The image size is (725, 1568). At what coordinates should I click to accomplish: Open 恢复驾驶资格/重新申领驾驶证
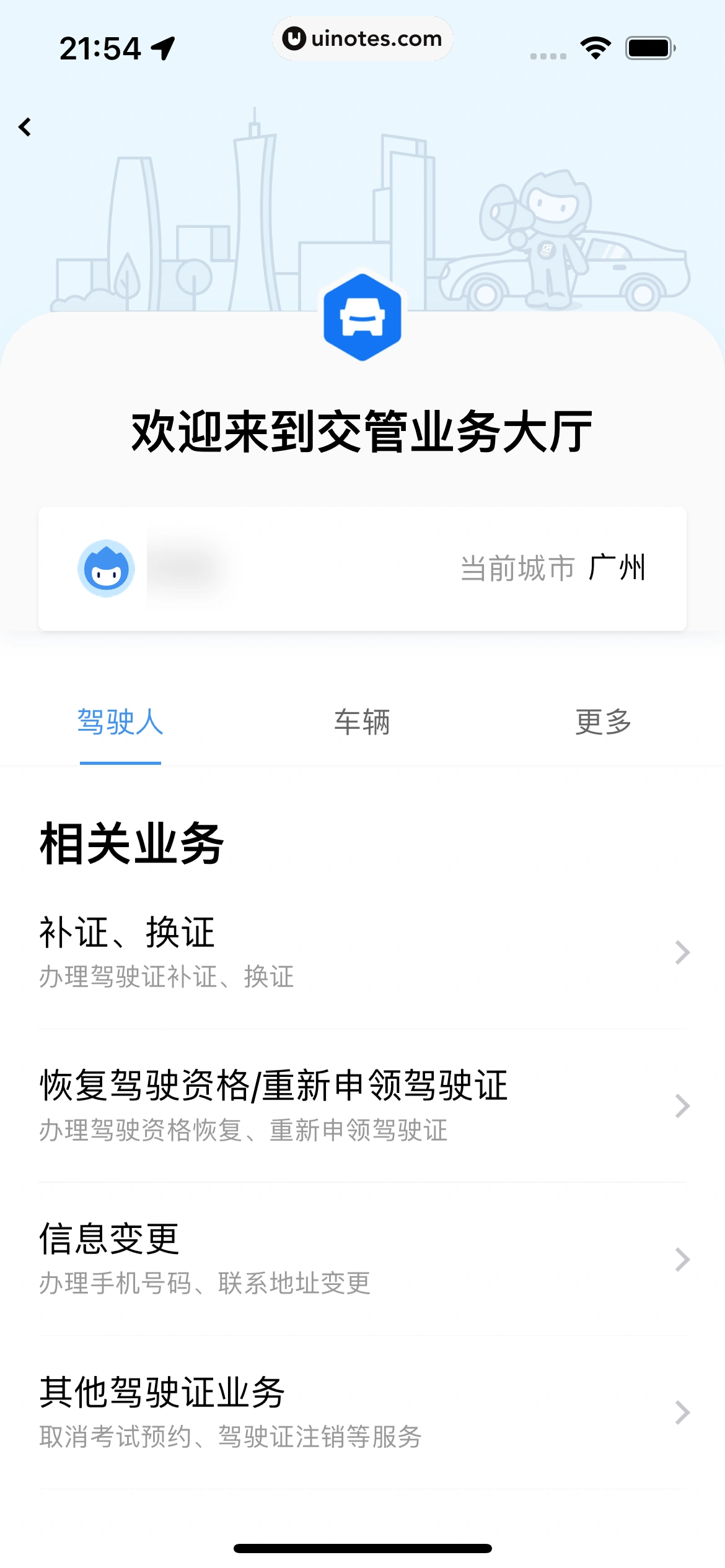[x=362, y=1105]
